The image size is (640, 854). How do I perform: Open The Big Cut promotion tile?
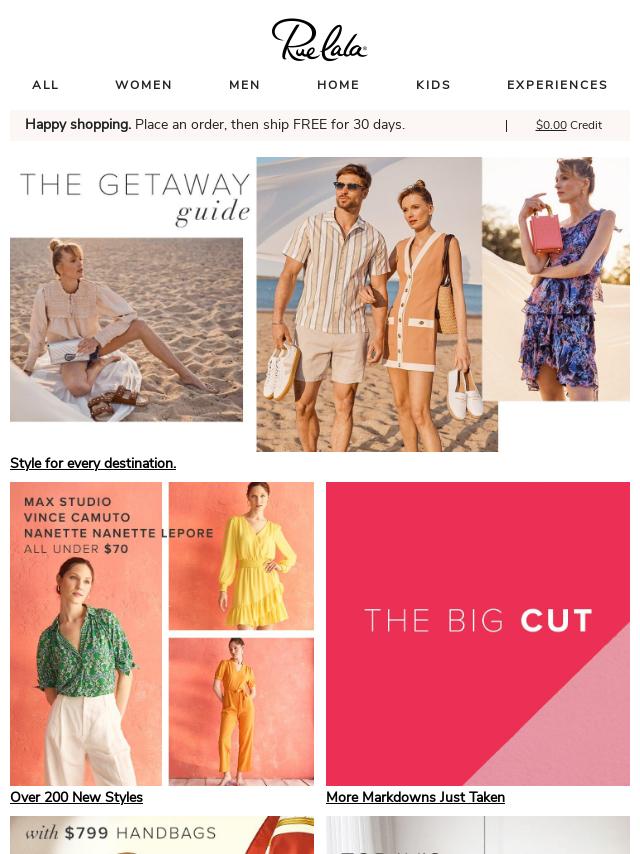478,634
